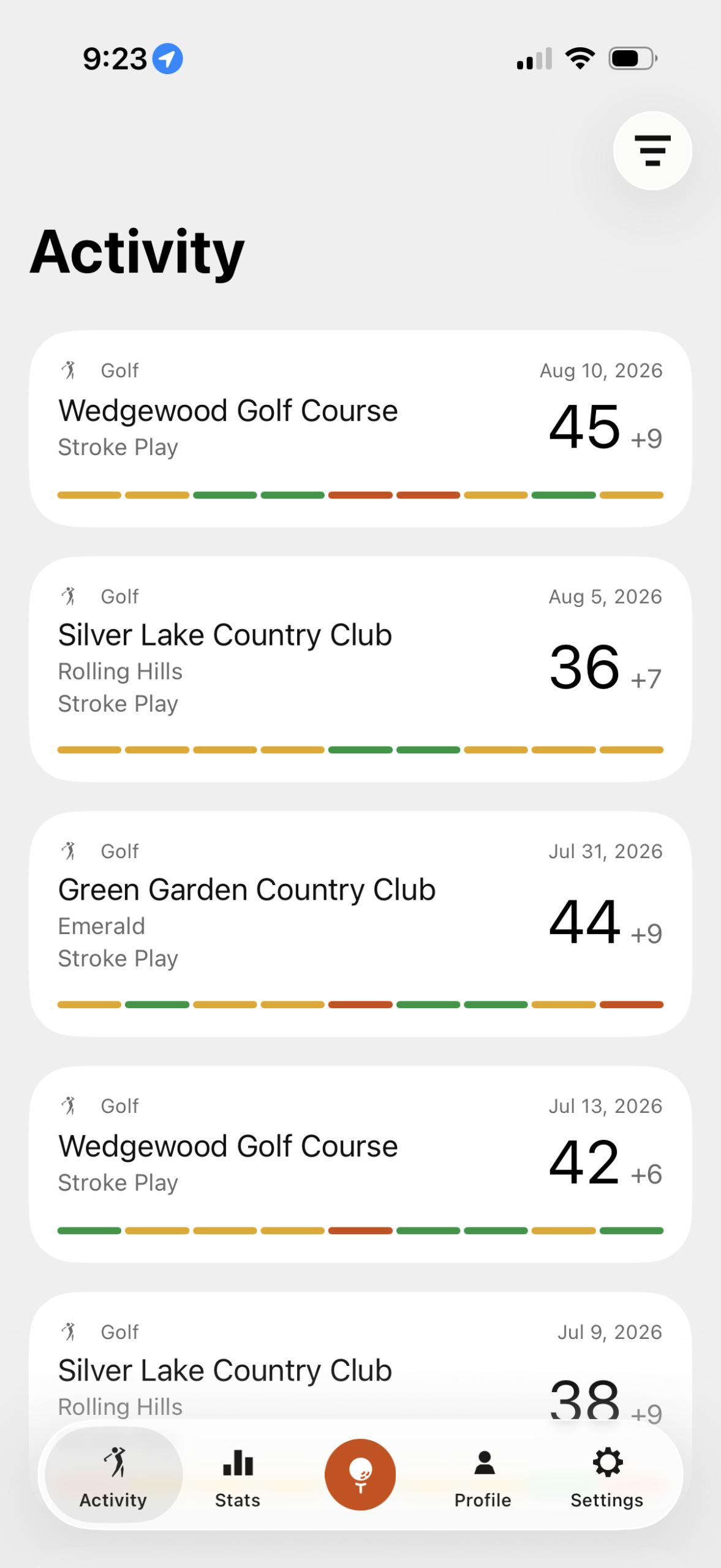The image size is (721, 1568).
Task: Open the Settings tab
Action: (607, 1476)
